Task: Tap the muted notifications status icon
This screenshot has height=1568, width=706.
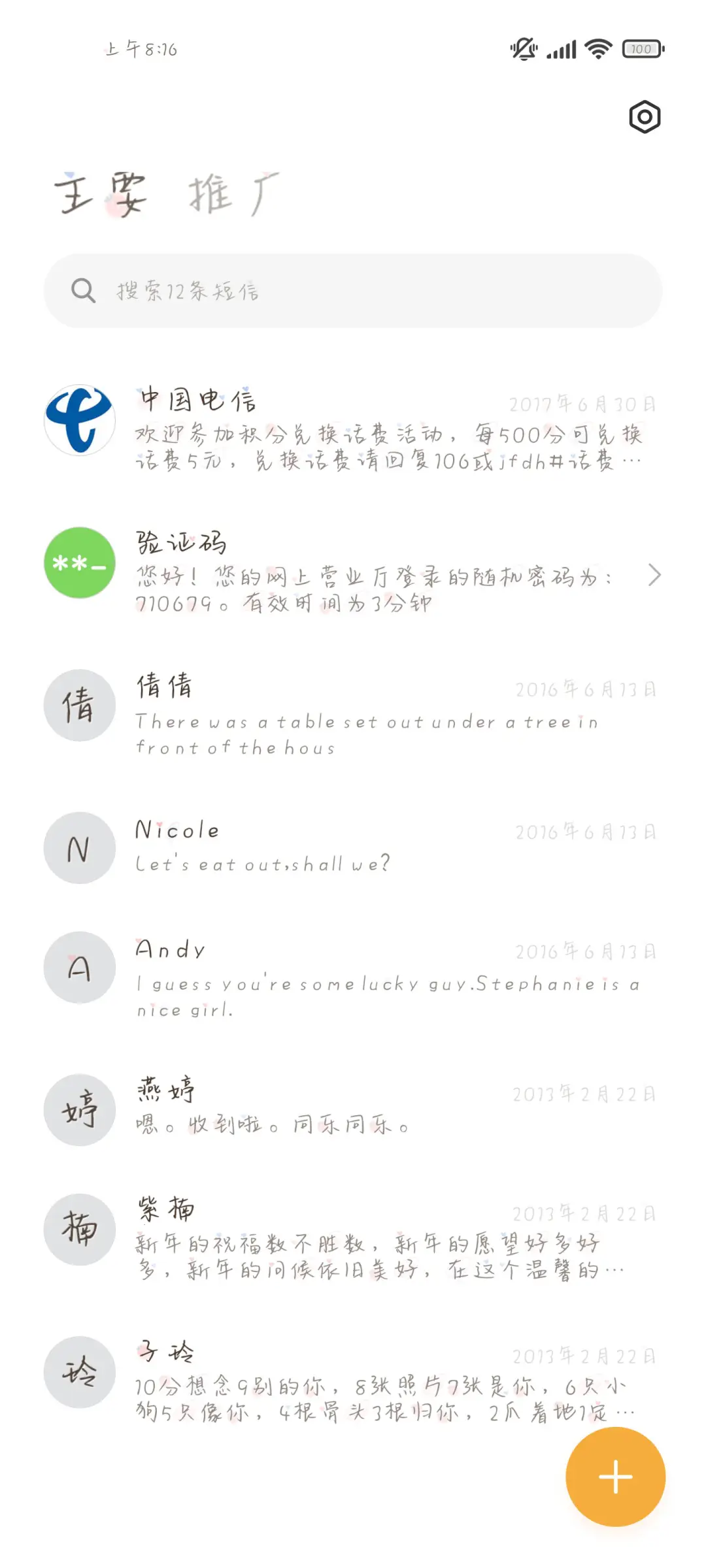Action: pyautogui.click(x=525, y=48)
